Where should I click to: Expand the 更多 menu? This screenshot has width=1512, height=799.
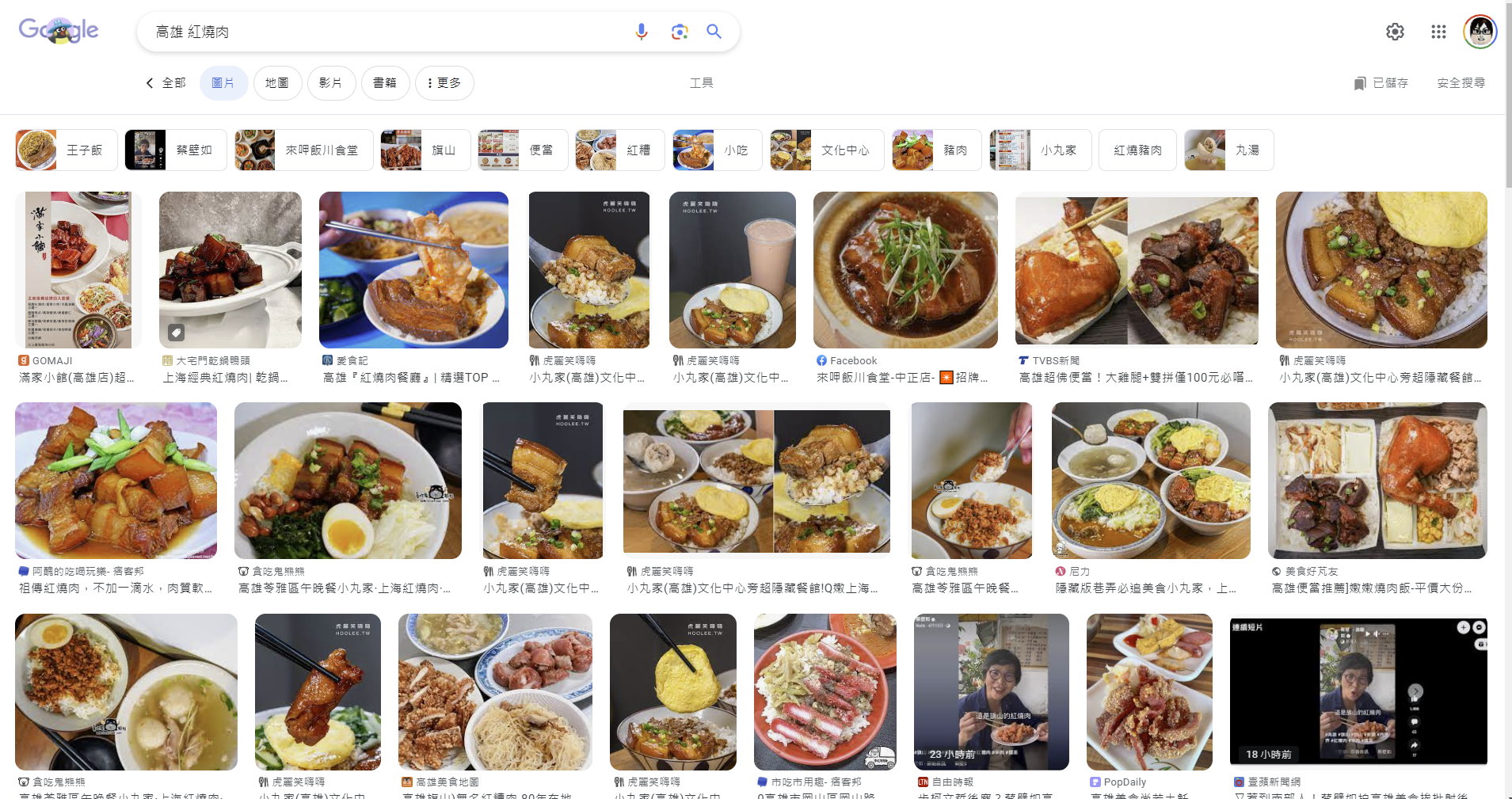coord(444,83)
